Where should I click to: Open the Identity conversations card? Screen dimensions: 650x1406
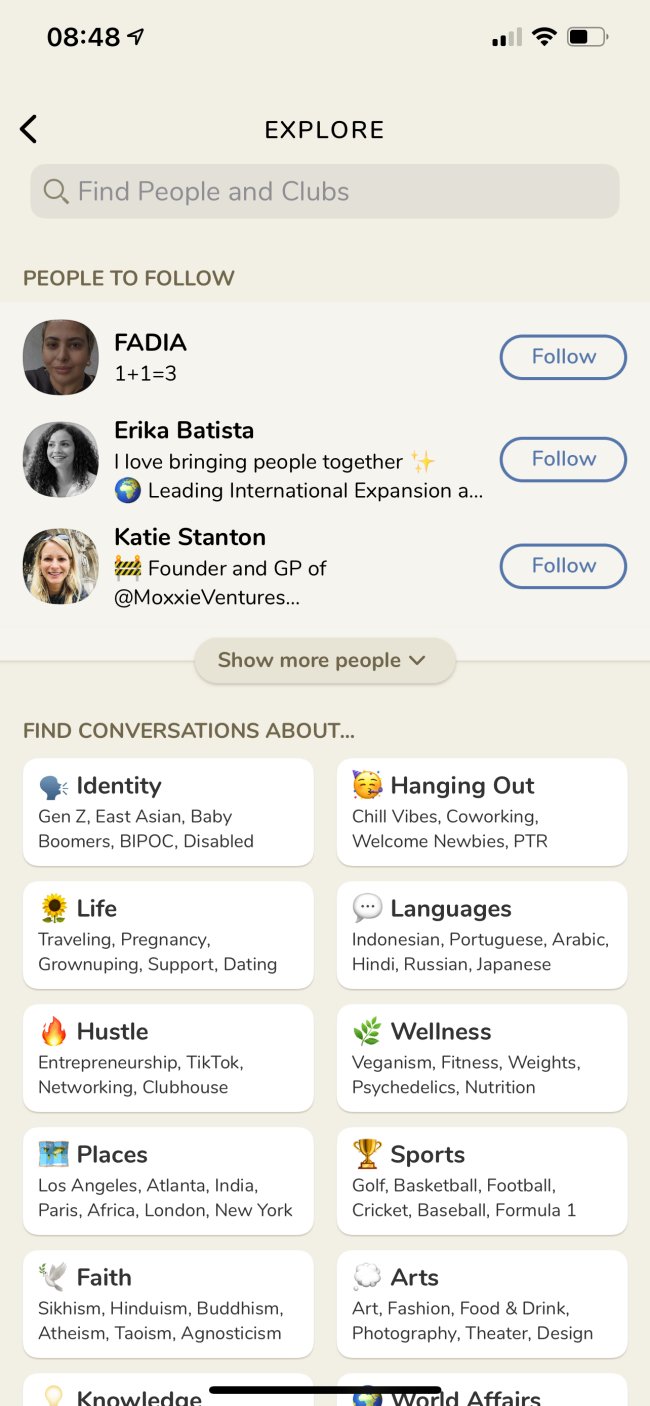tap(168, 812)
